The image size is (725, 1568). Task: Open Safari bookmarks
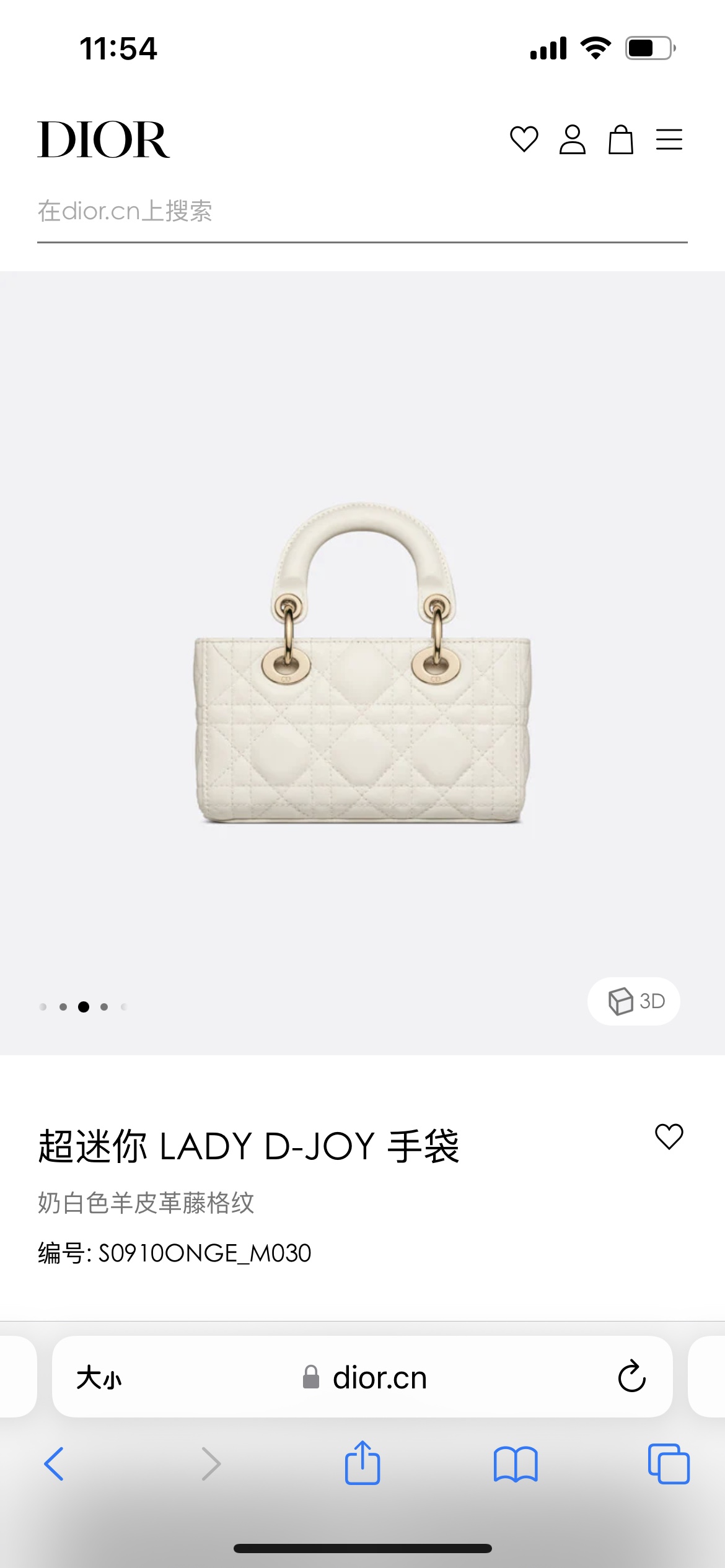[516, 1464]
